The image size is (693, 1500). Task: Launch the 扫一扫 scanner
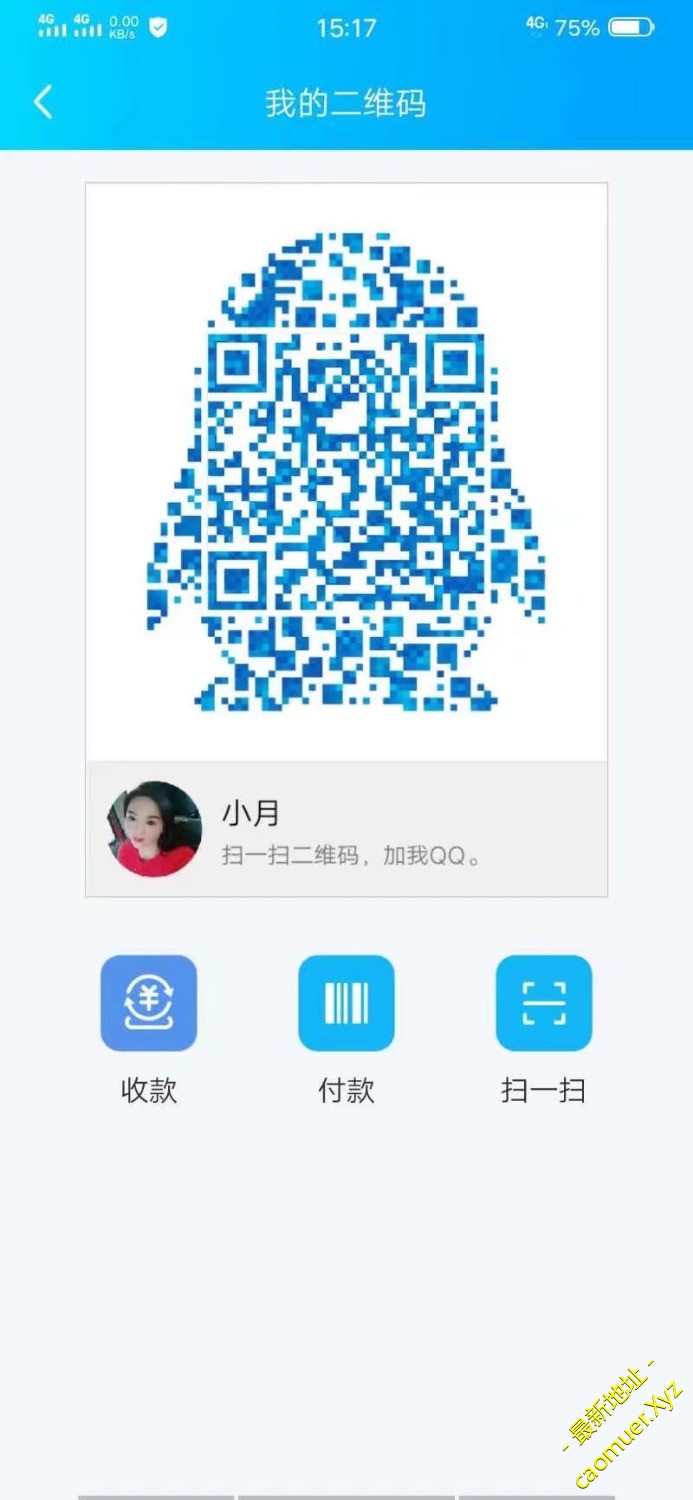(544, 1003)
